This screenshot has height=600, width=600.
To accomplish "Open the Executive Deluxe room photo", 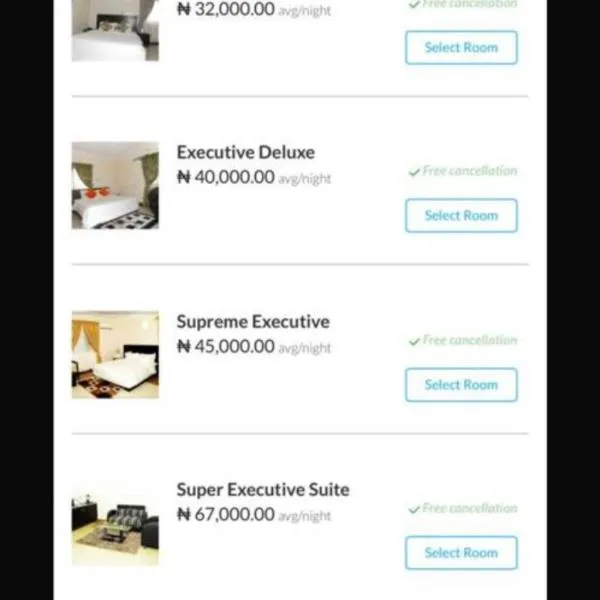I will pos(115,185).
